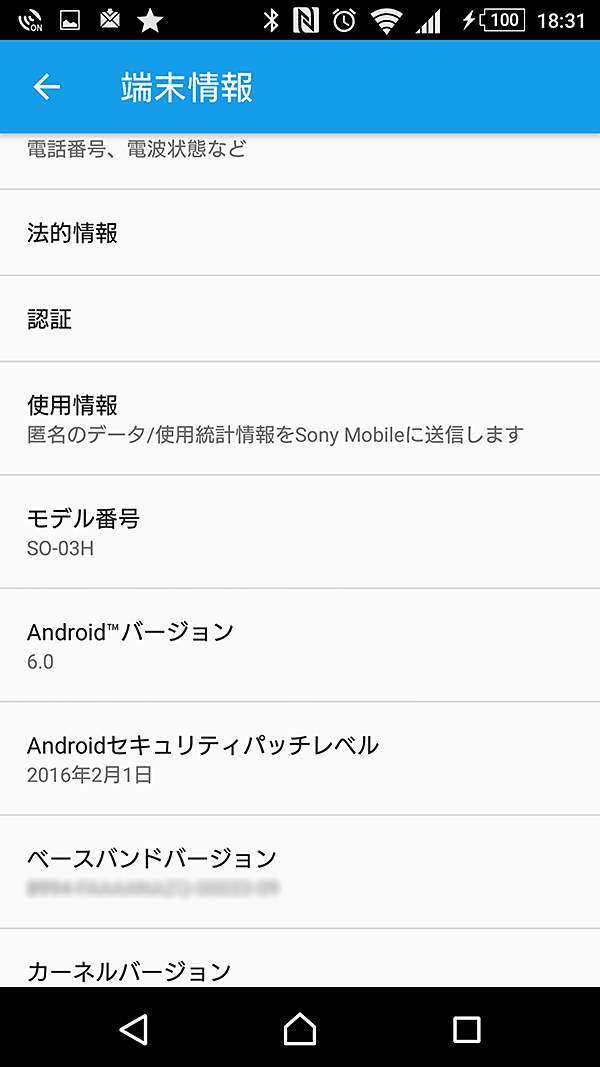Image resolution: width=600 pixels, height=1067 pixels.
Task: Tap the ベースバンドバージョン row
Action: click(300, 871)
